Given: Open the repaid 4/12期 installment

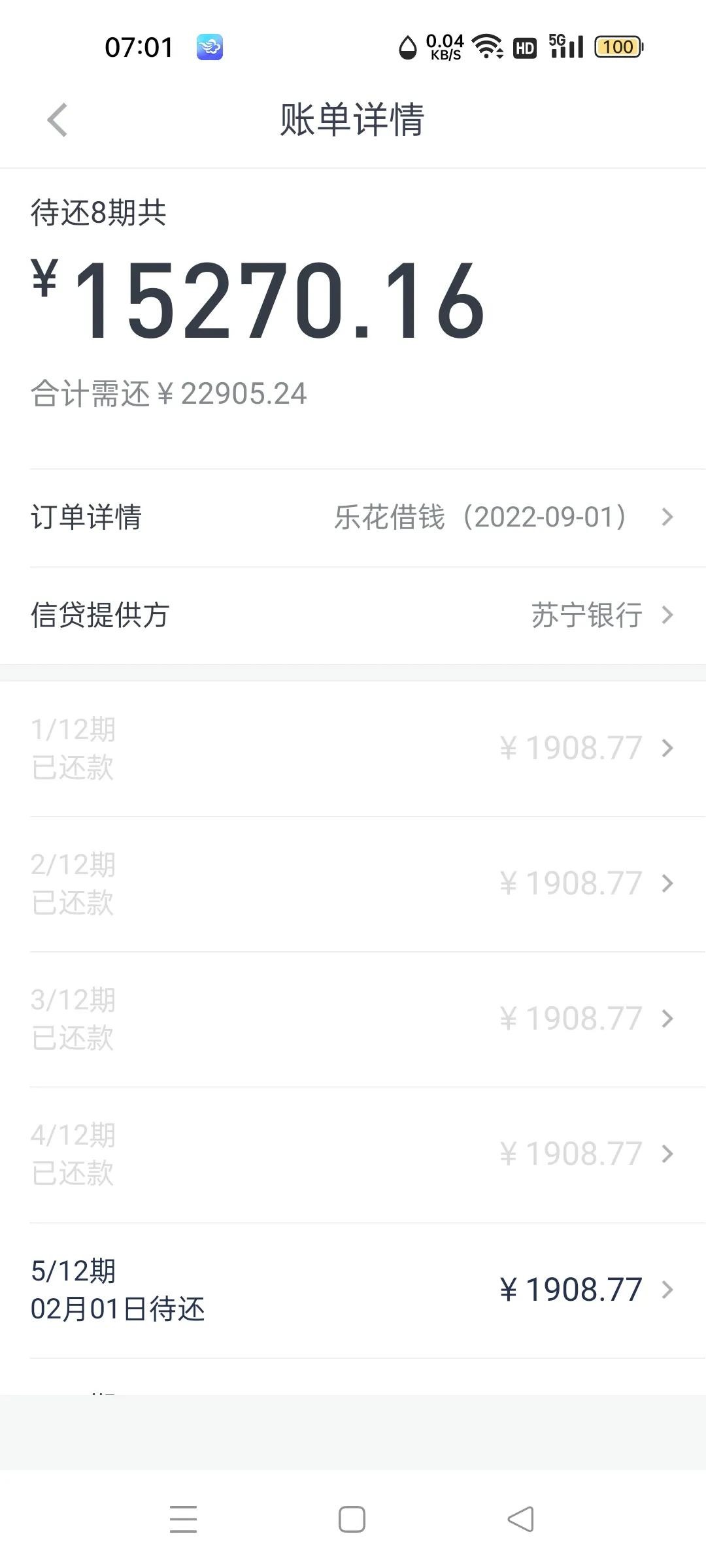Looking at the screenshot, I should [x=353, y=1154].
